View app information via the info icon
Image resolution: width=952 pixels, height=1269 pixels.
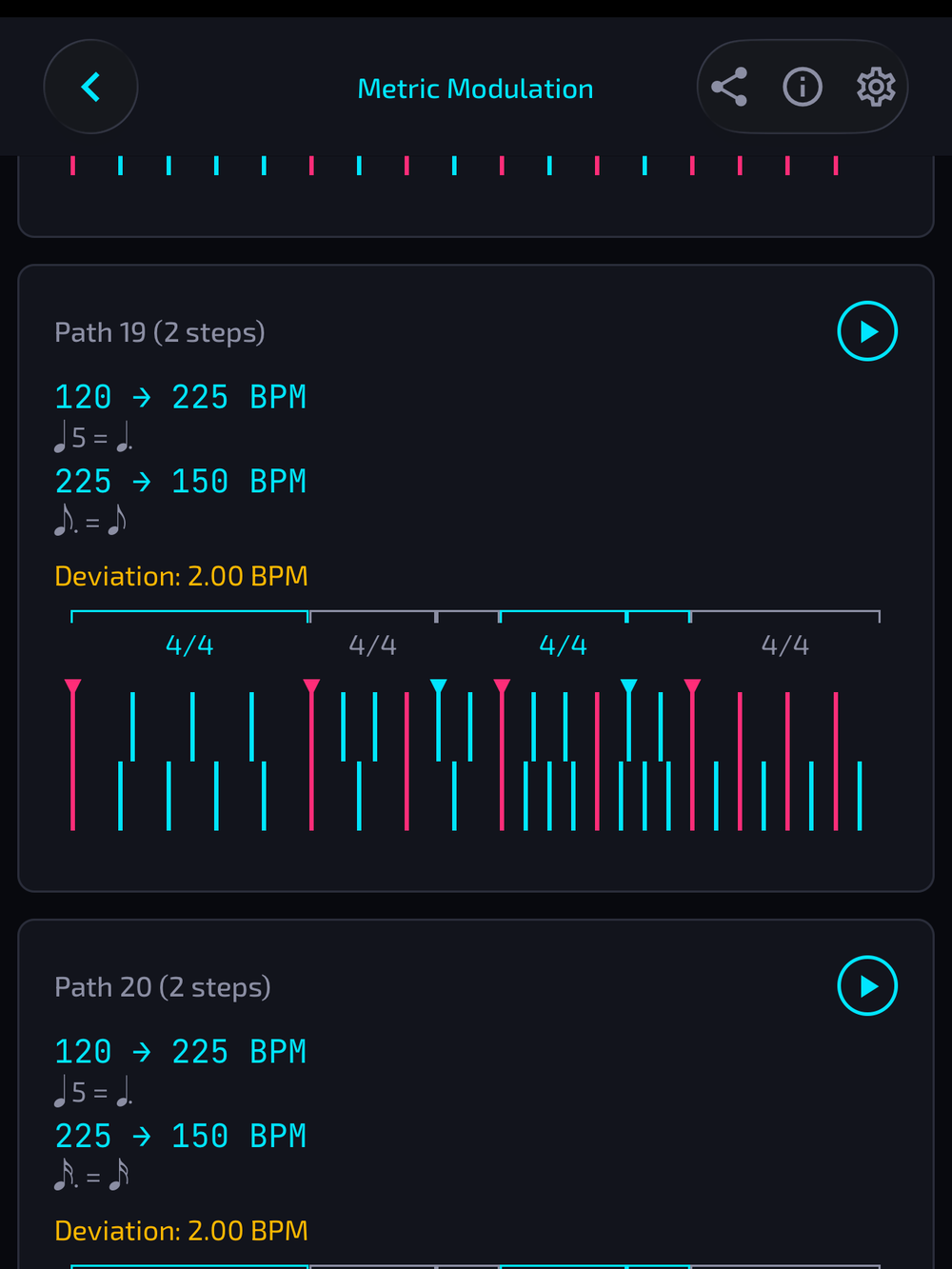803,87
